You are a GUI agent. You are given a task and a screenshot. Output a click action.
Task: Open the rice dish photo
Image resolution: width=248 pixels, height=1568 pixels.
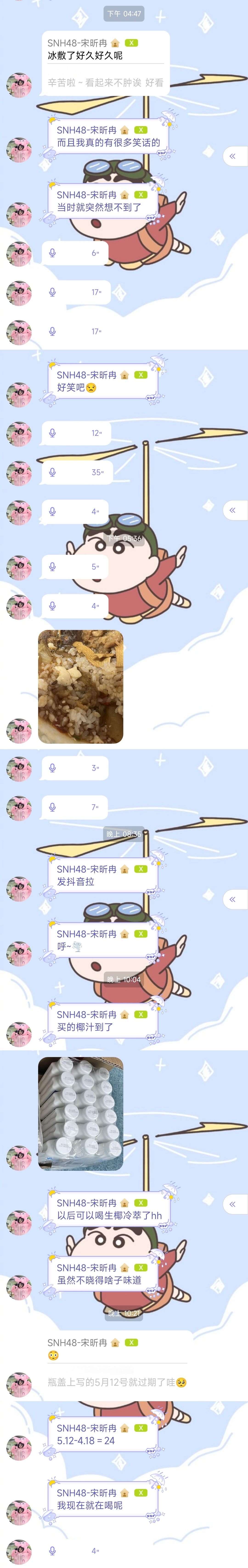[x=81, y=687]
